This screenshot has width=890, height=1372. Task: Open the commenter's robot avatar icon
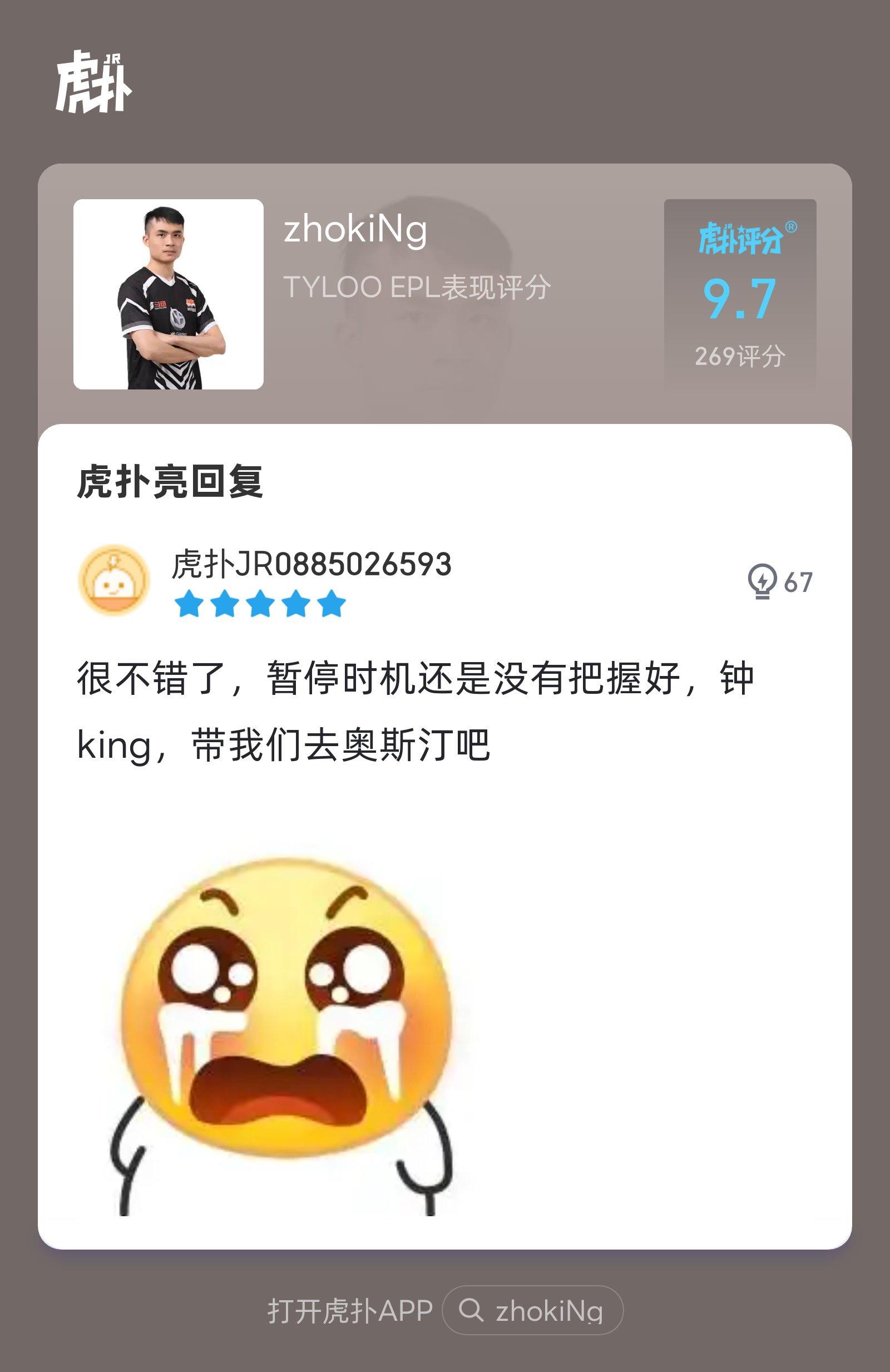[113, 582]
